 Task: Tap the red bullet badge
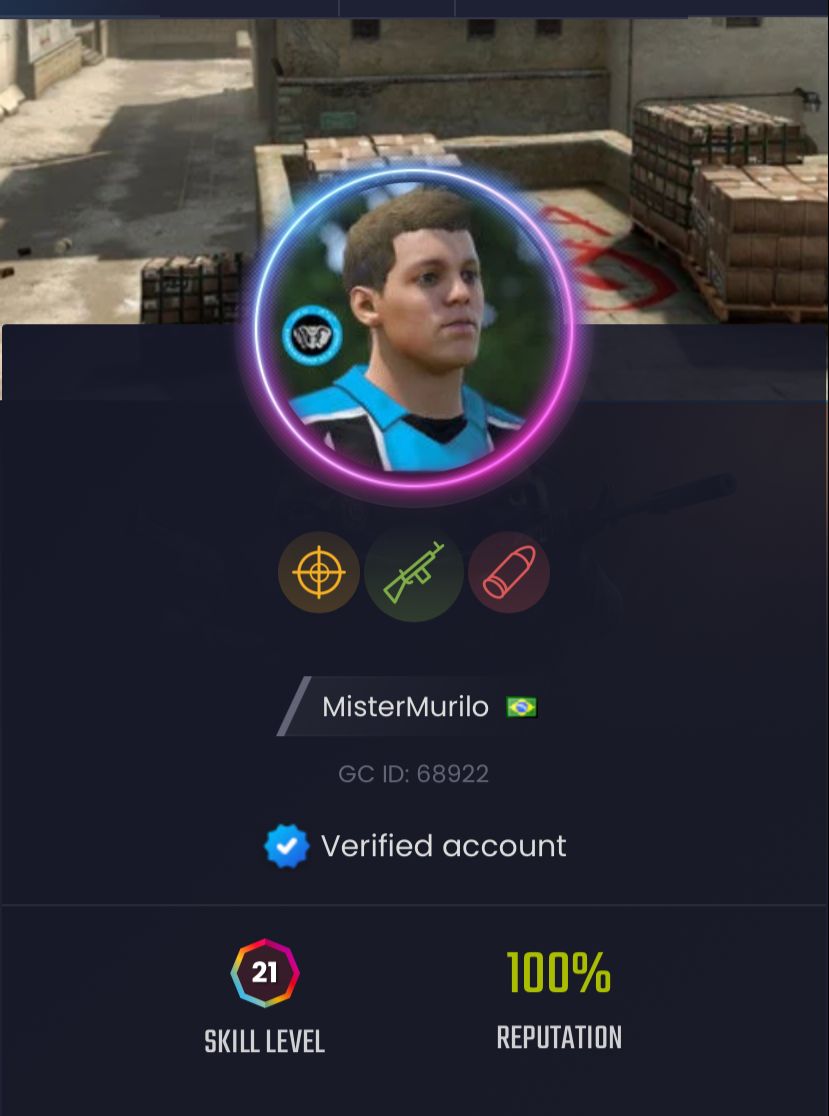click(509, 573)
